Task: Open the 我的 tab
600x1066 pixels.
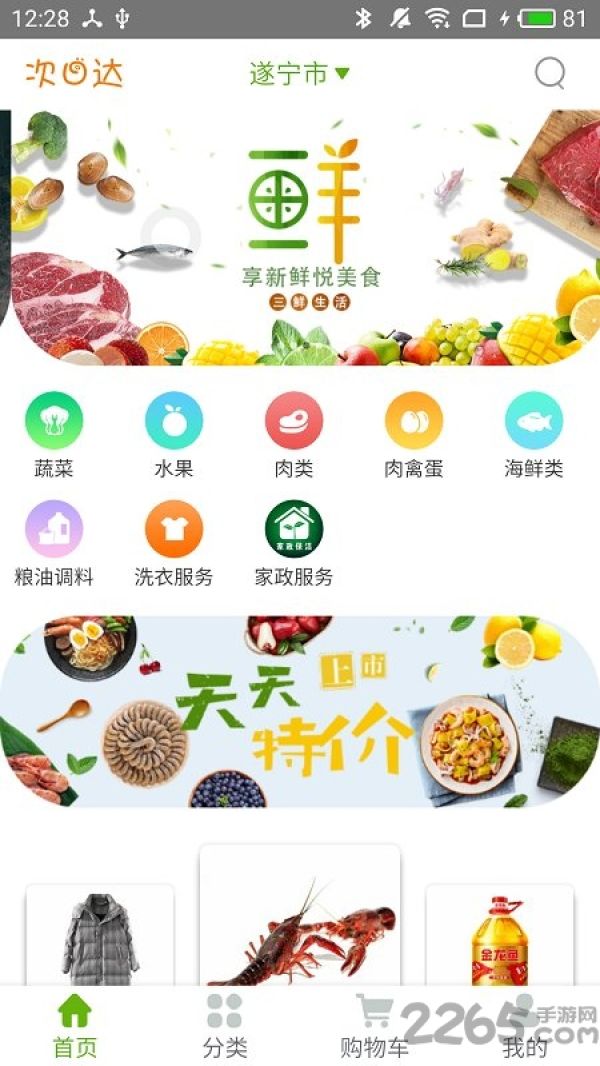Action: pyautogui.click(x=525, y=1027)
